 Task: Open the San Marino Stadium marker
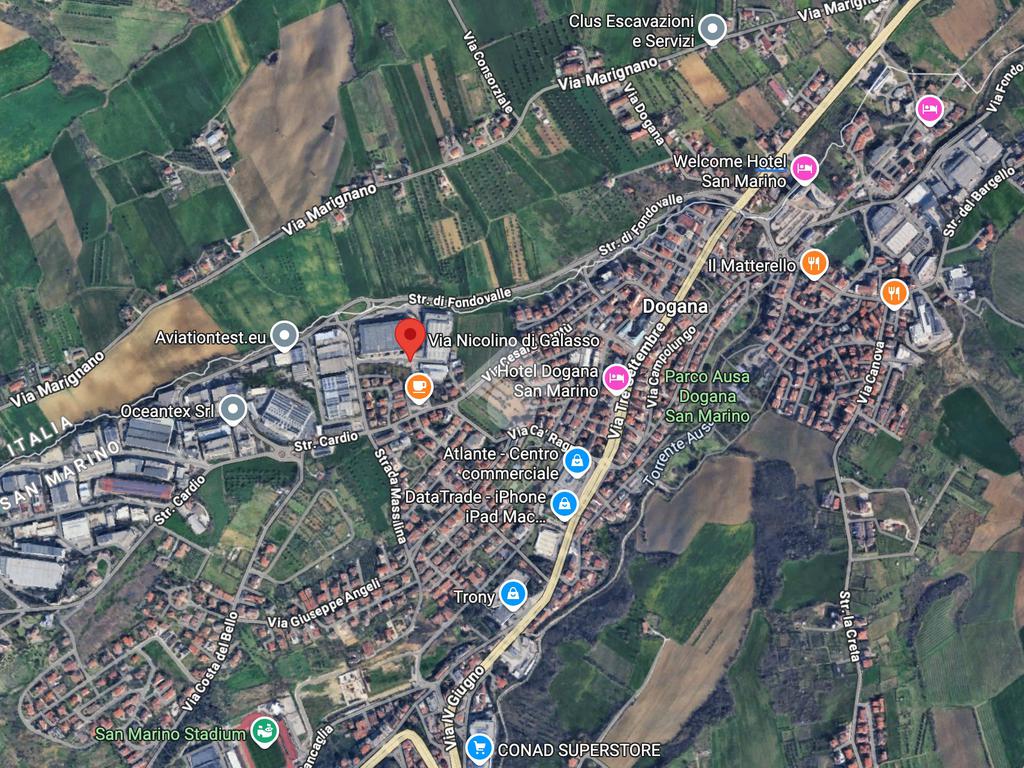coord(264,733)
